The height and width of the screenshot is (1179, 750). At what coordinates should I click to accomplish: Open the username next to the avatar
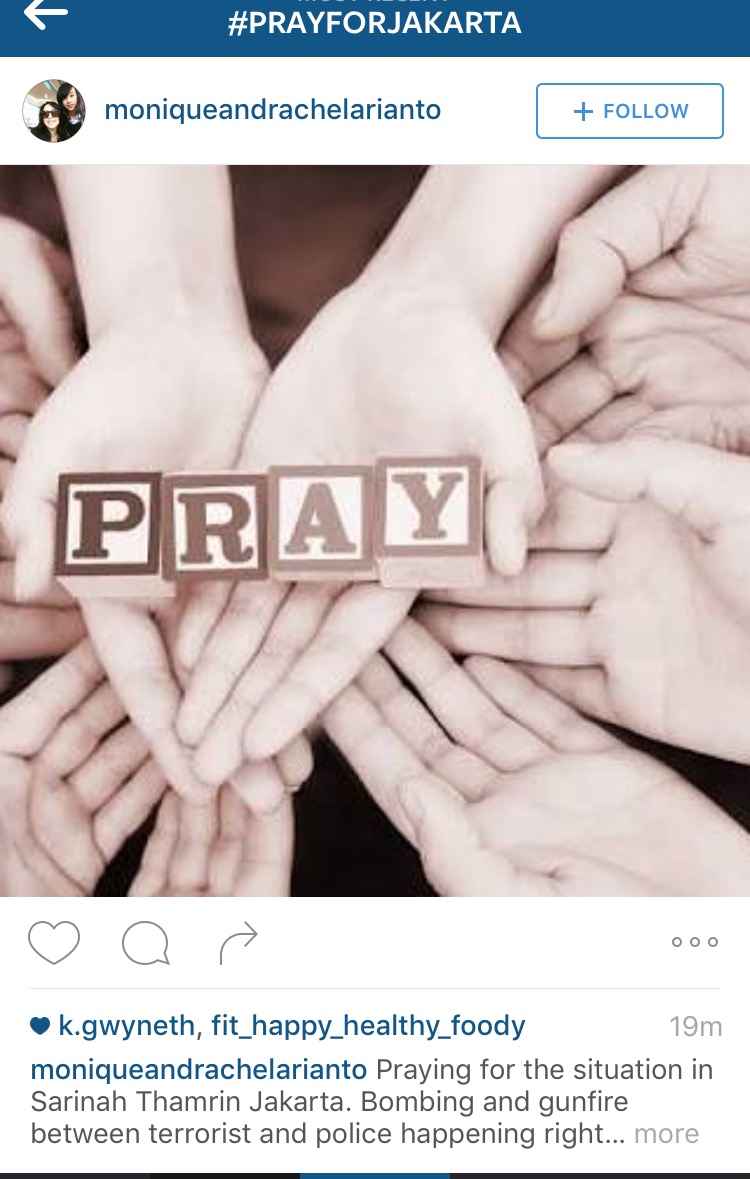point(272,111)
